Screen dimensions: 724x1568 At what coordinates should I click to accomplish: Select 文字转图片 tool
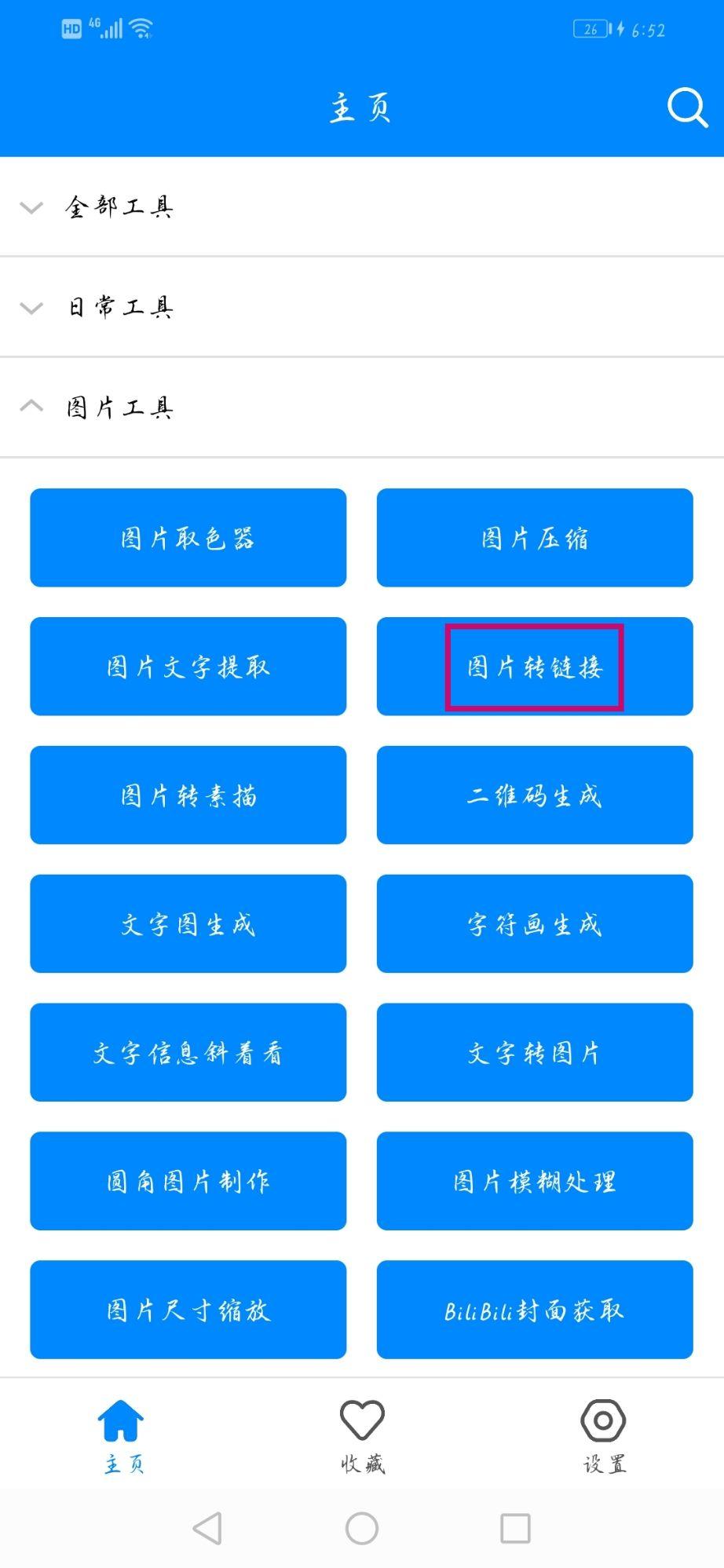tap(535, 1052)
